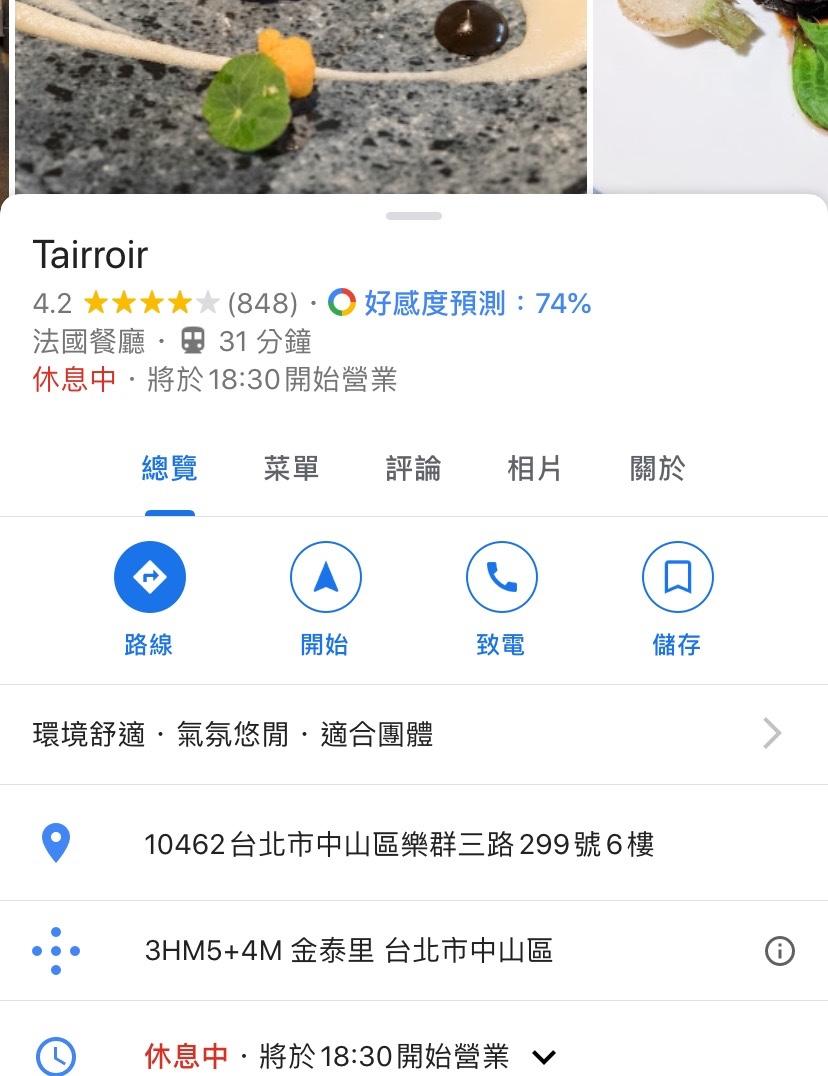This screenshot has height=1076, width=828.
Task: Open the plus code info icon
Action: pos(779,951)
